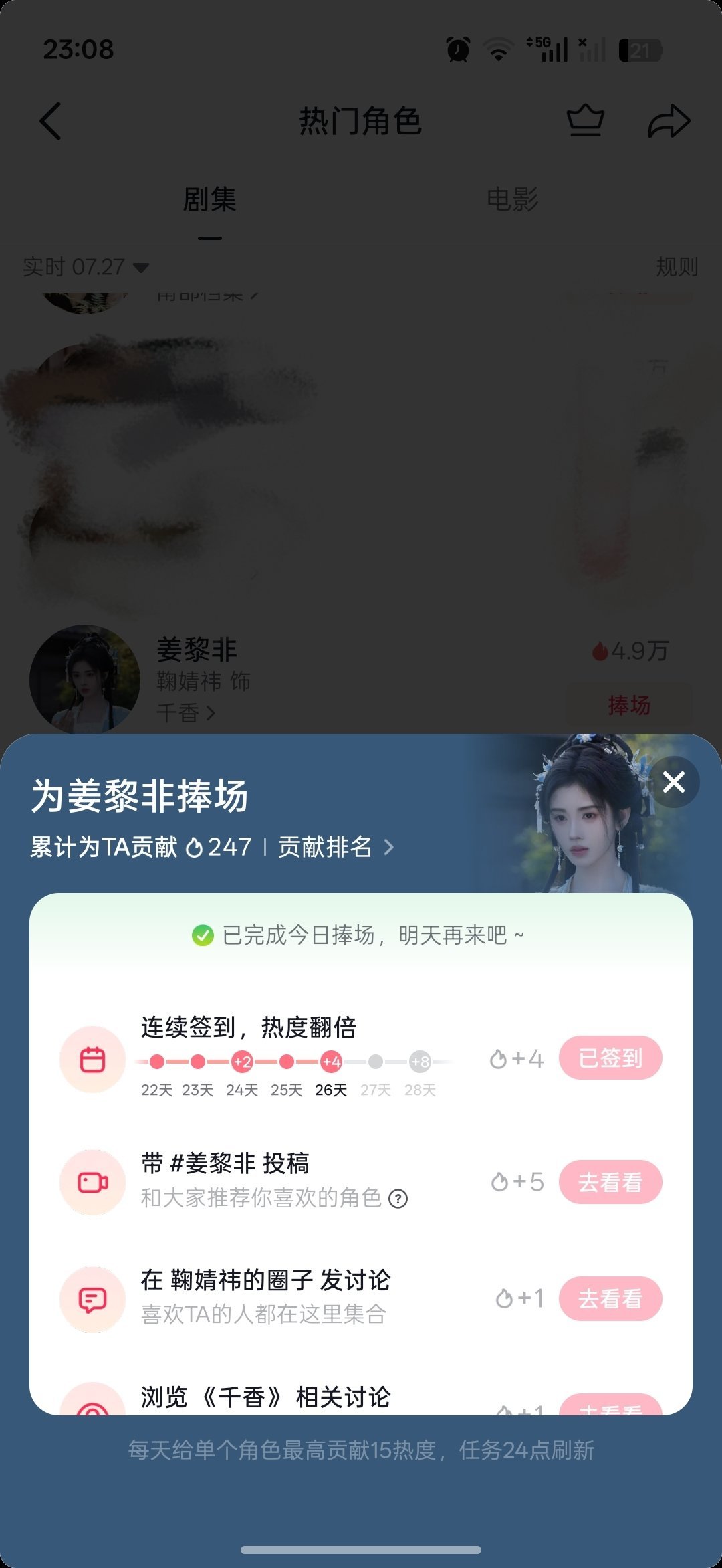Viewport: 722px width, 1568px height.
Task: Select the 剧集 tab
Action: click(x=210, y=199)
